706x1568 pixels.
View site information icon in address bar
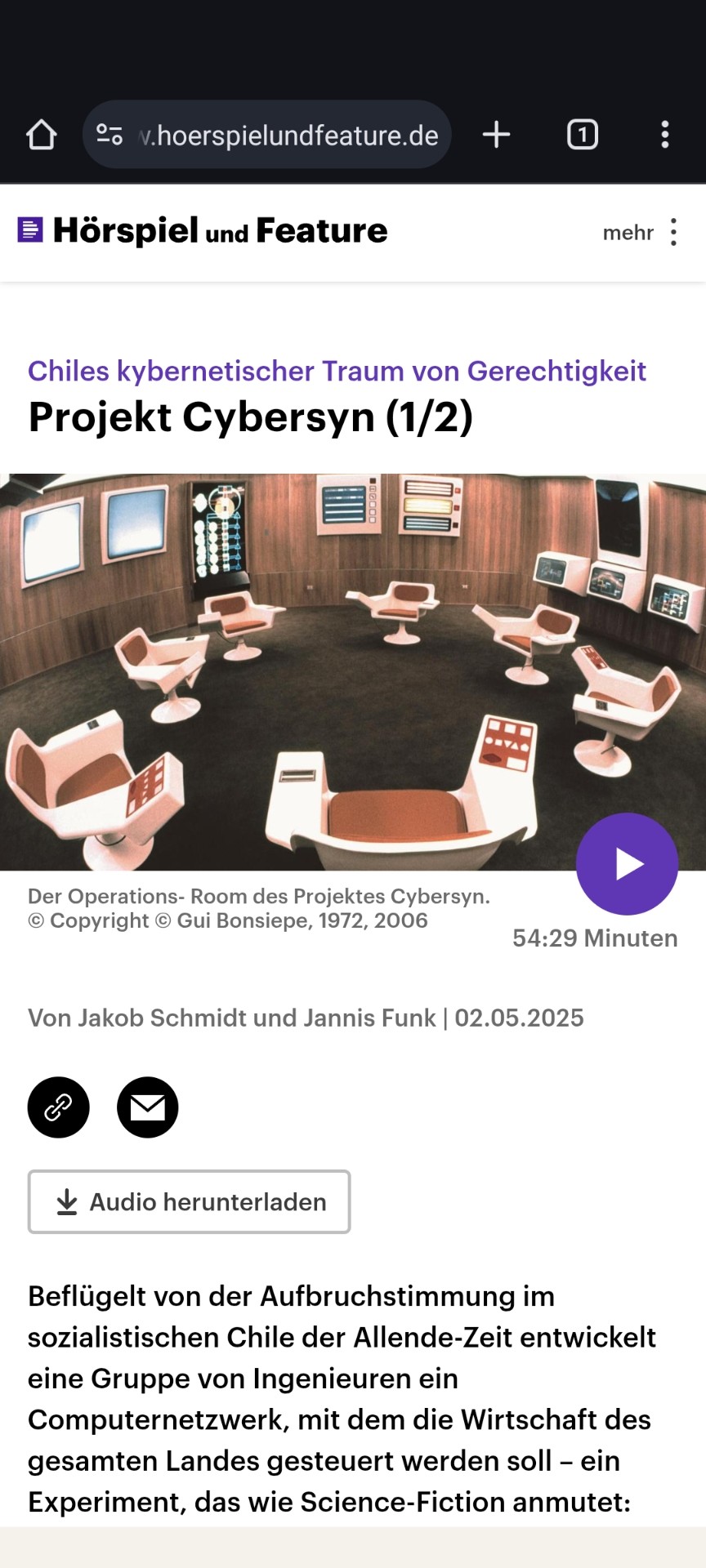click(109, 135)
